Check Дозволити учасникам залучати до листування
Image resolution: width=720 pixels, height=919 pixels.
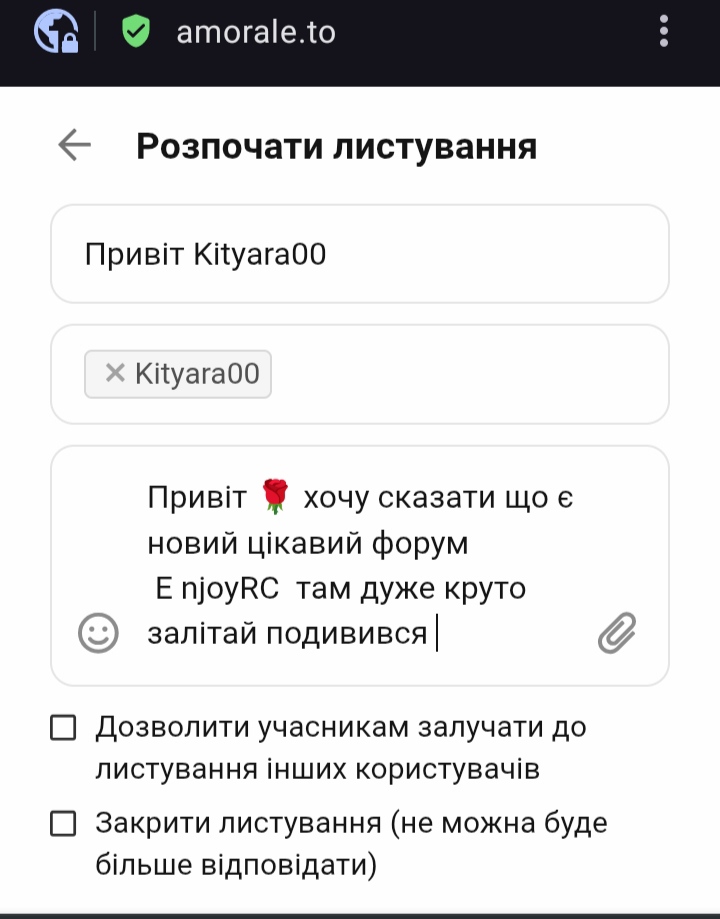pyautogui.click(x=63, y=728)
